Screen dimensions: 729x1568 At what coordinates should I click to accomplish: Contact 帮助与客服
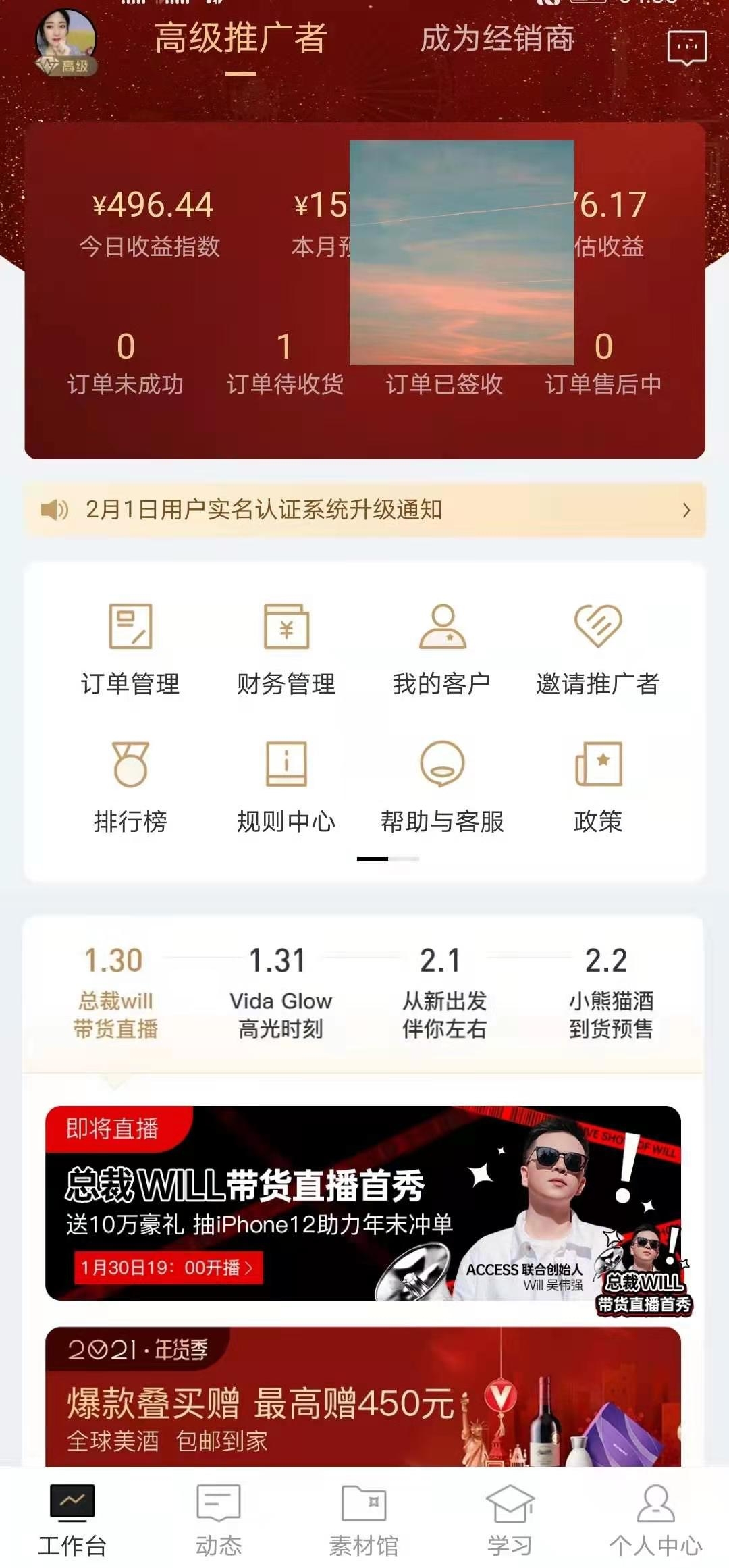[x=442, y=787]
